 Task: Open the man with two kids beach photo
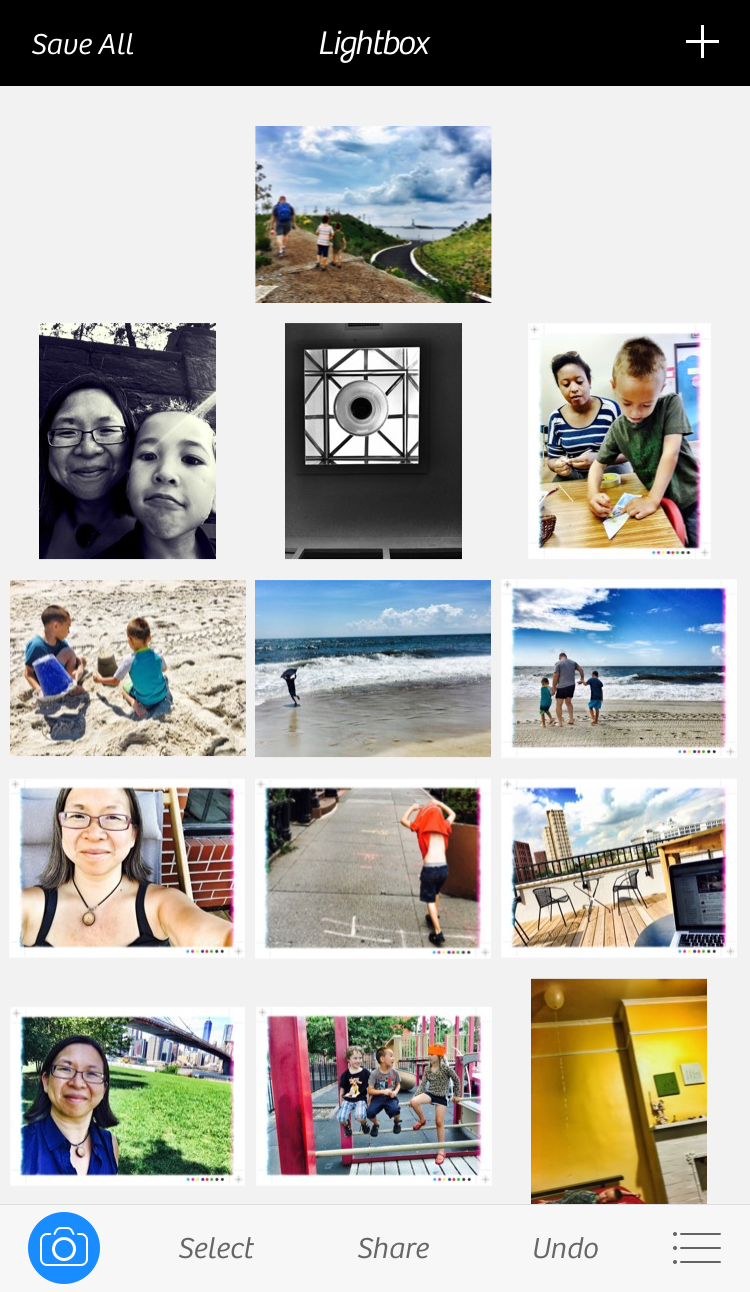click(x=619, y=668)
